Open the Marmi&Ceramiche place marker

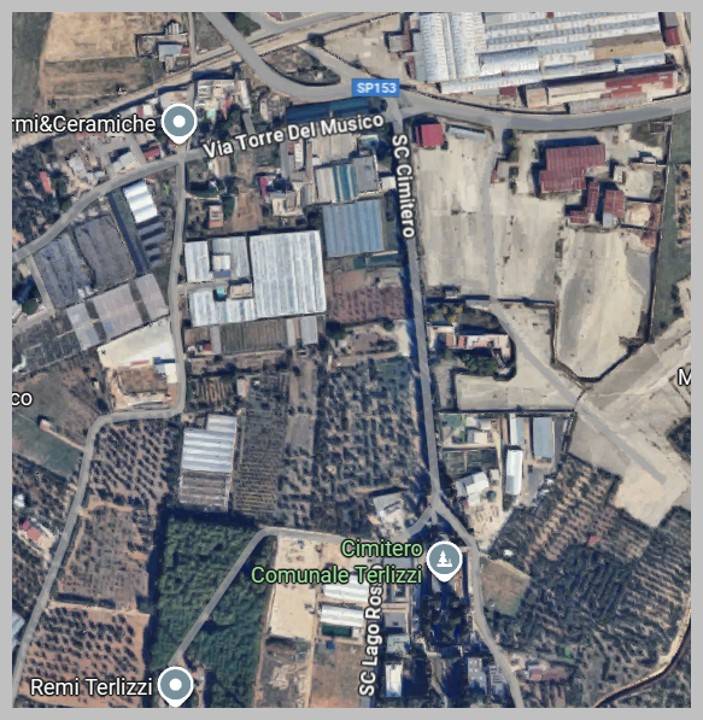[x=179, y=123]
